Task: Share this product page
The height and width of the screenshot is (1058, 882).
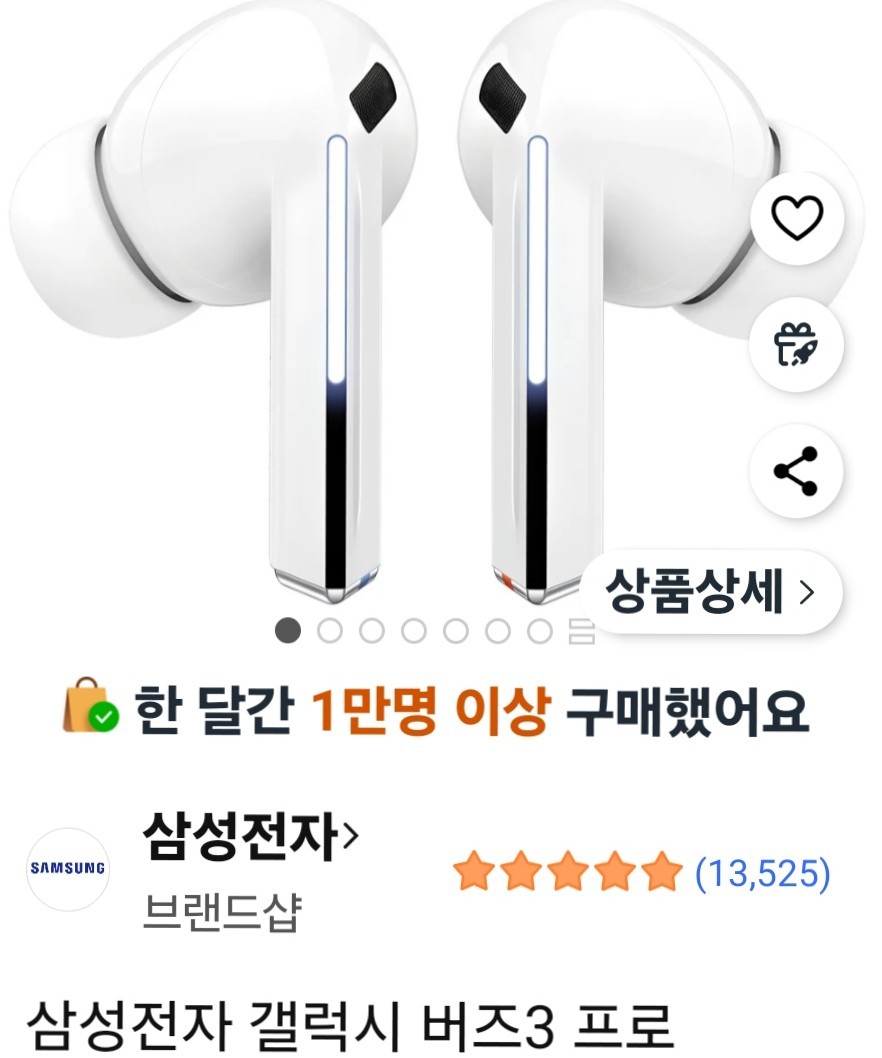Action: [797, 471]
